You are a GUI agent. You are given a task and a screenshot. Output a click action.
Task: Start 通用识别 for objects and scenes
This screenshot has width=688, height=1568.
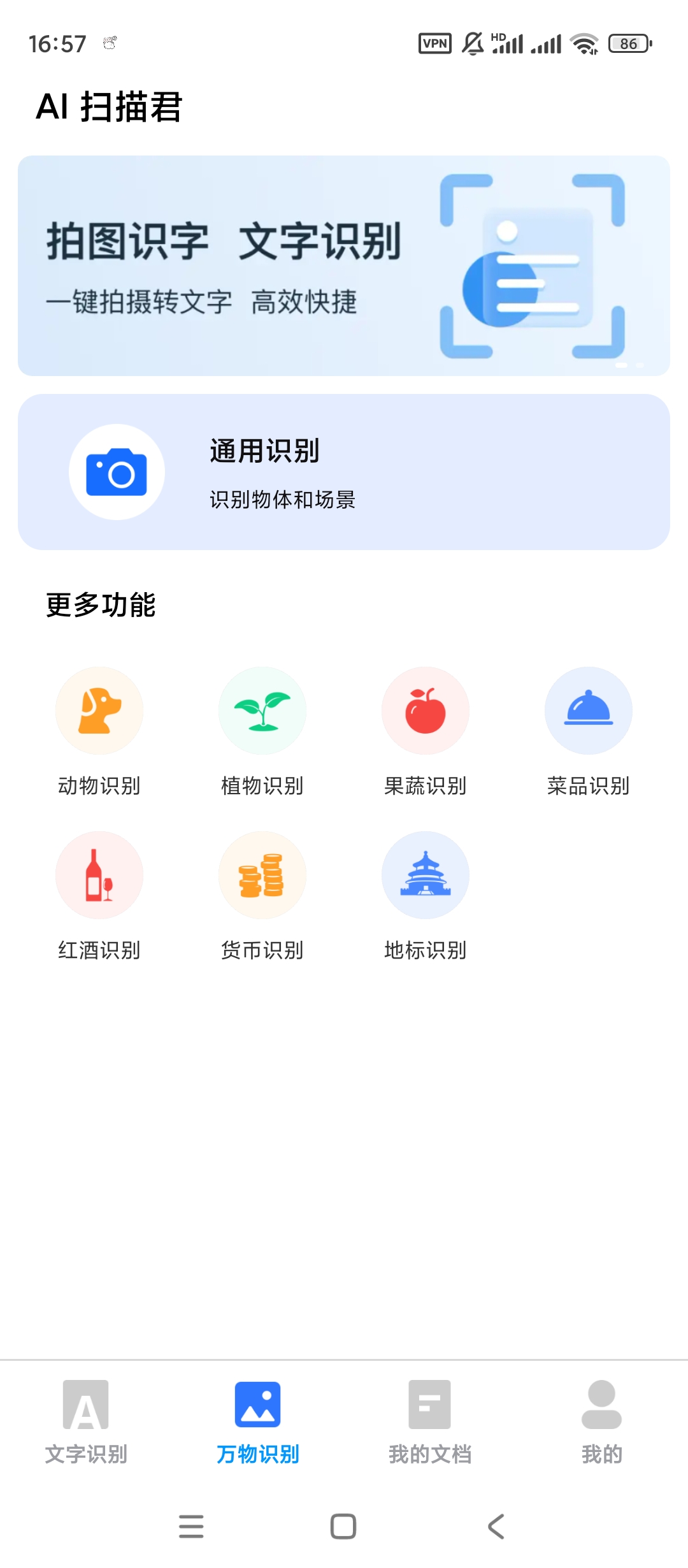(344, 472)
